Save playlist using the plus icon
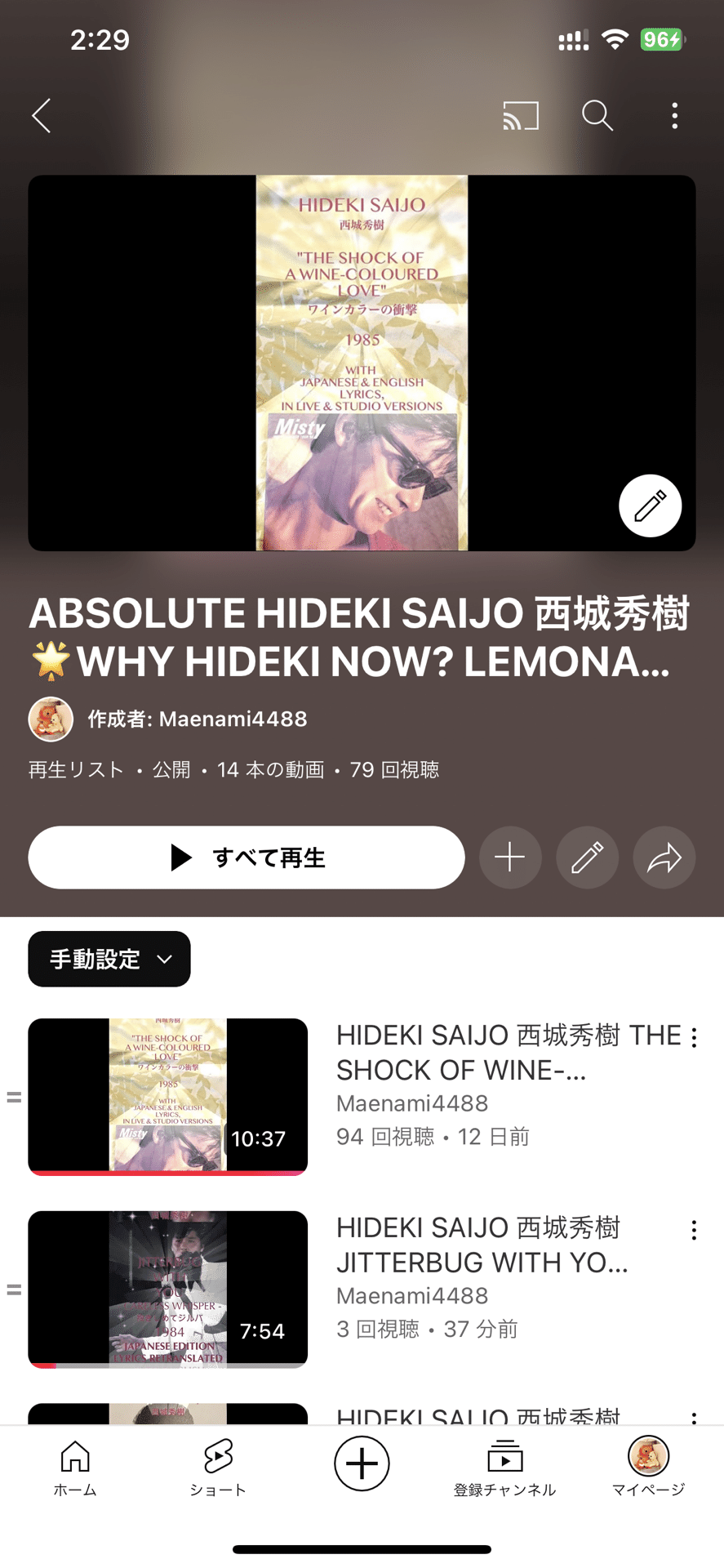Image resolution: width=724 pixels, height=1568 pixels. click(509, 857)
